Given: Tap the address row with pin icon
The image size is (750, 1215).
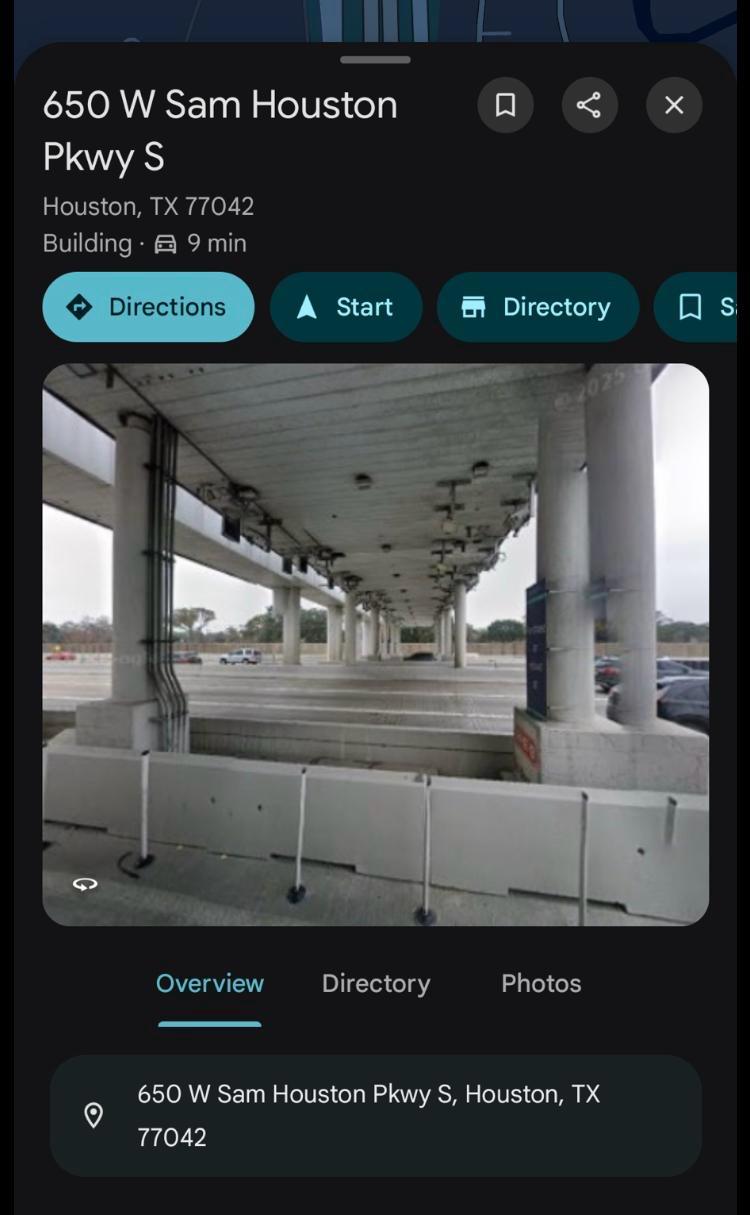Looking at the screenshot, I should pyautogui.click(x=375, y=1115).
